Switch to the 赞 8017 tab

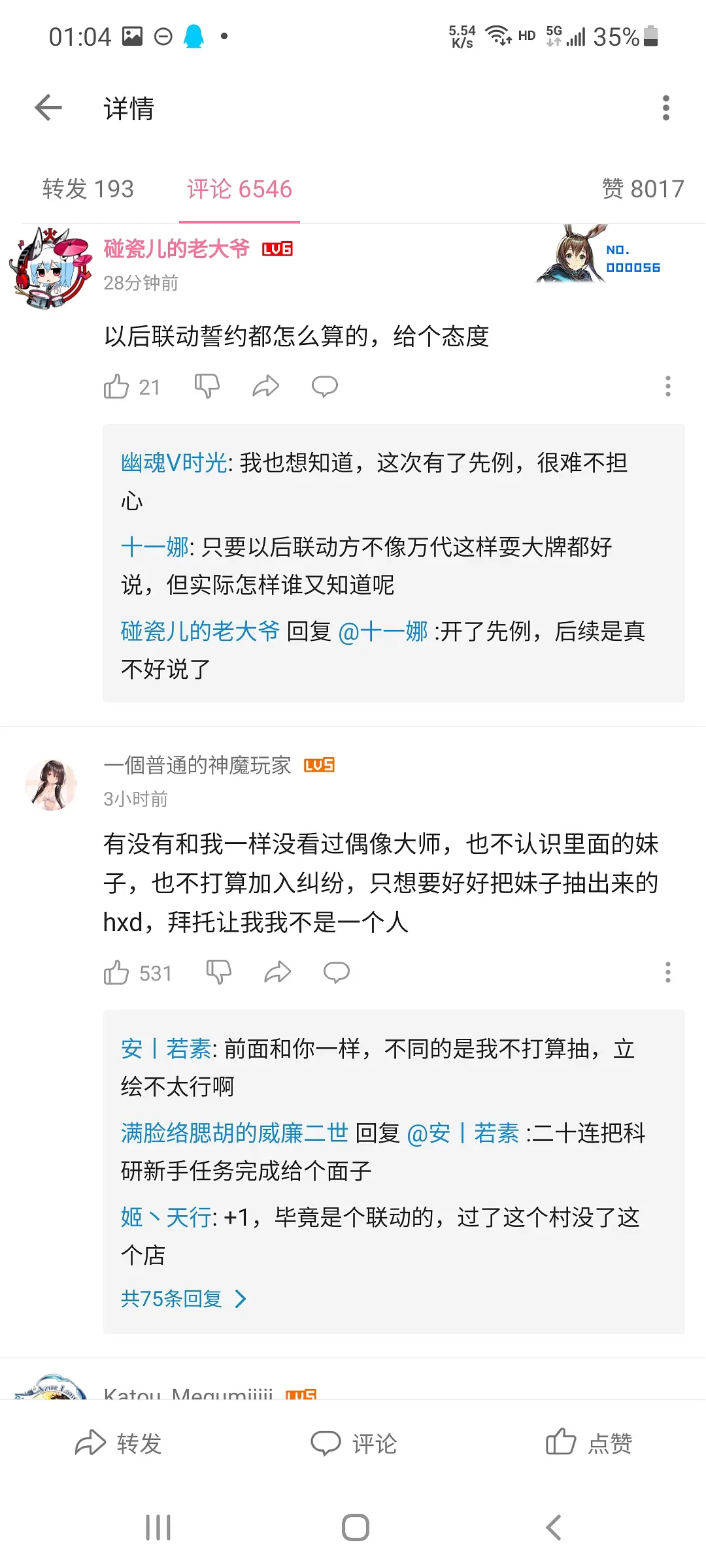642,189
